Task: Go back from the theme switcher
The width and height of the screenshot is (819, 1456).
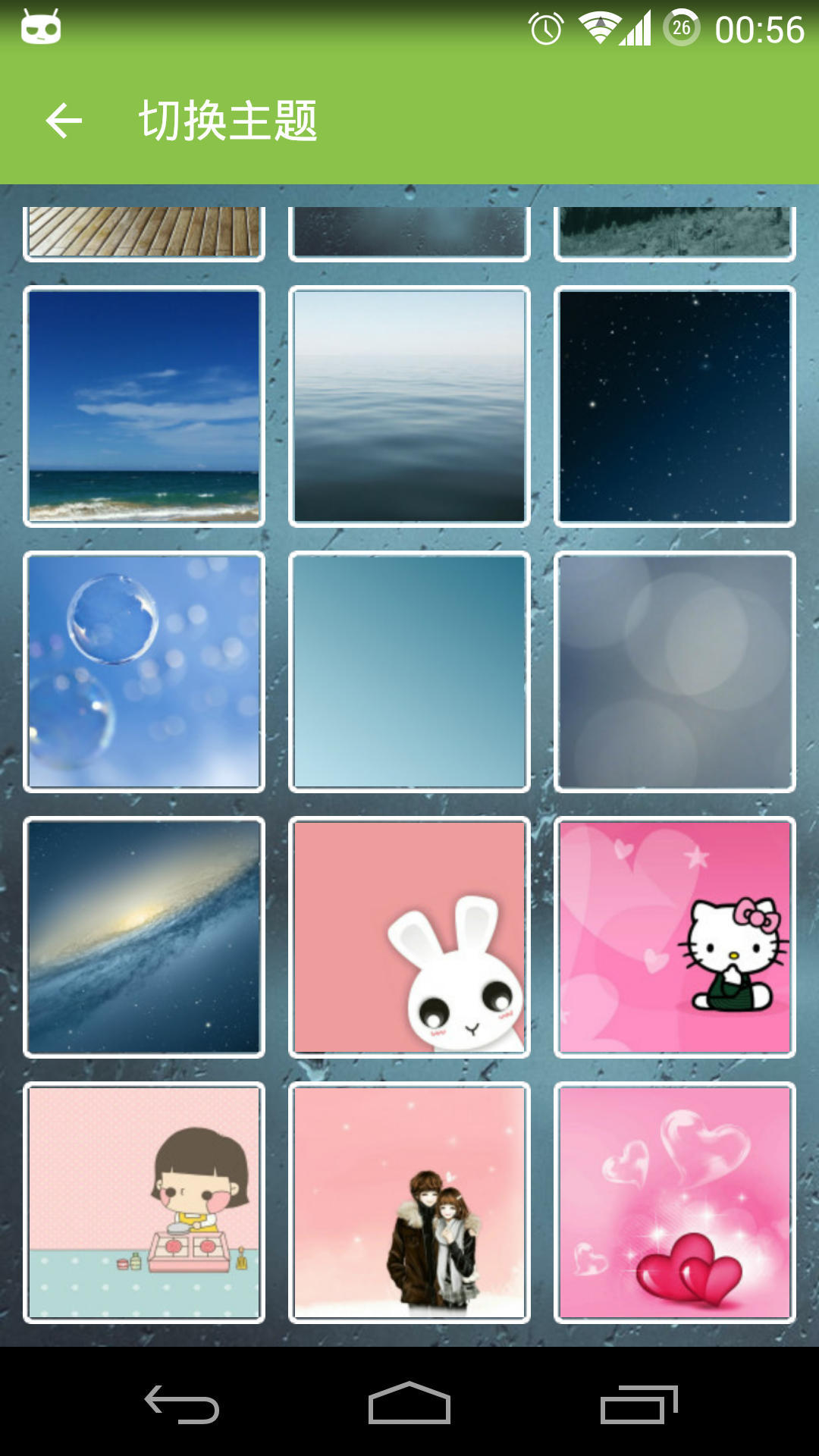Action: [64, 121]
